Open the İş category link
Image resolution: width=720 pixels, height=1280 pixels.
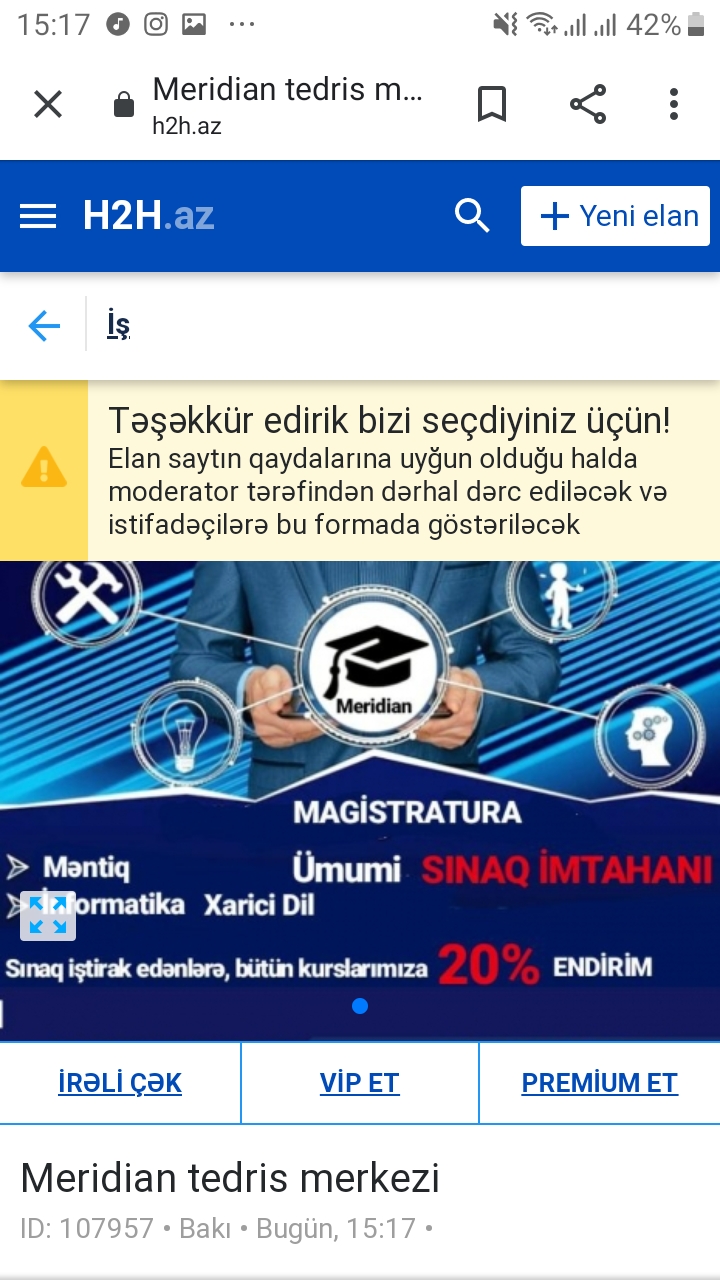pos(119,325)
